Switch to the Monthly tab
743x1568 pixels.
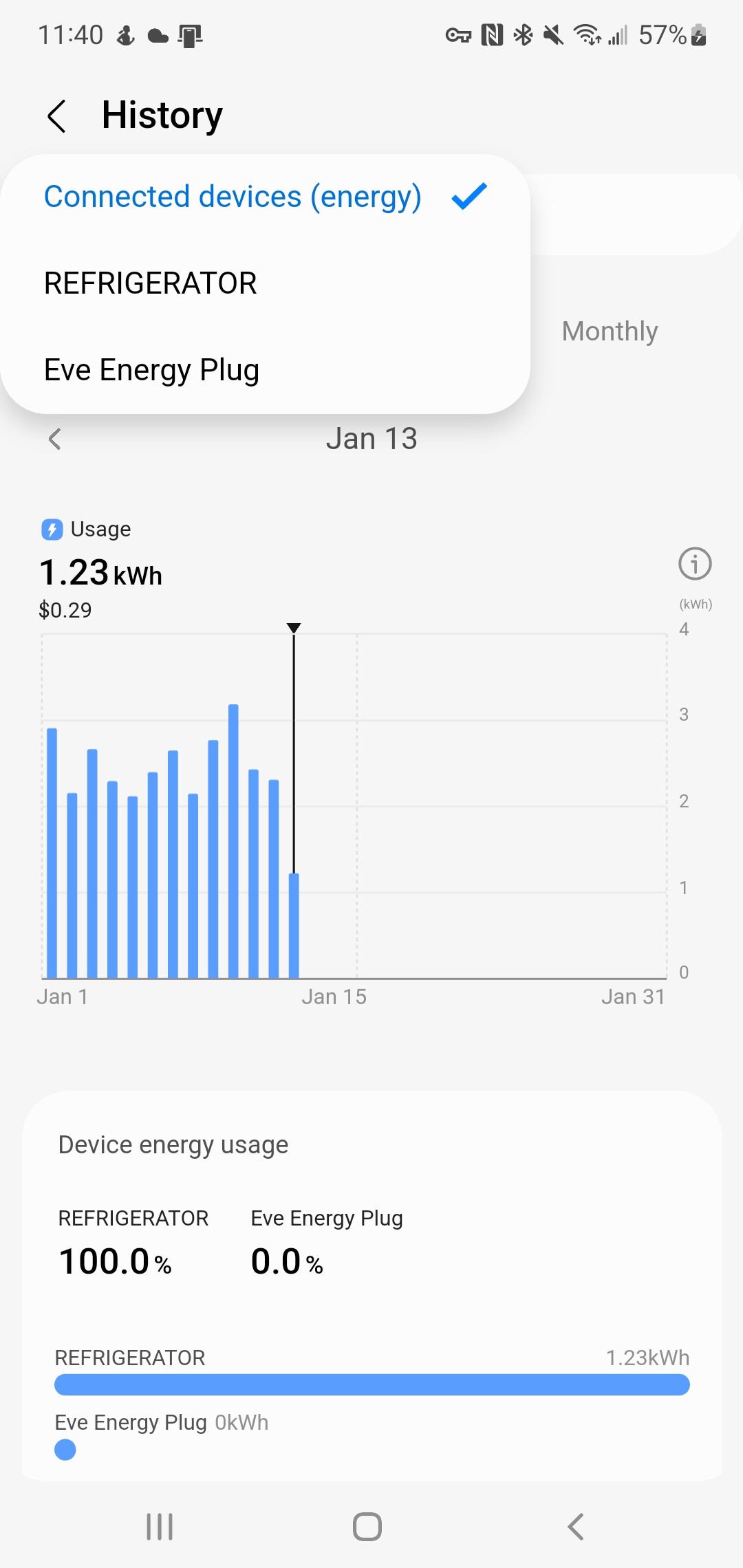coord(610,331)
